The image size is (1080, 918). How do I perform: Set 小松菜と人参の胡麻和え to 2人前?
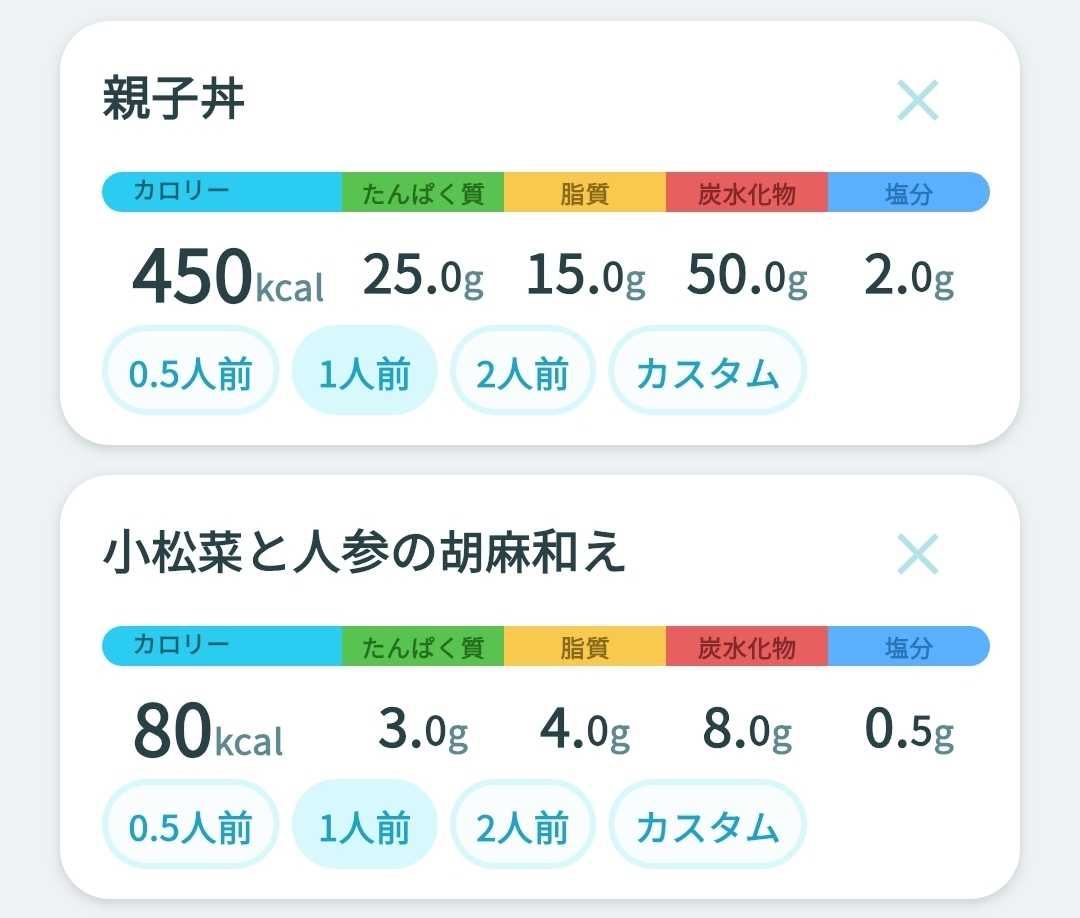(522, 824)
